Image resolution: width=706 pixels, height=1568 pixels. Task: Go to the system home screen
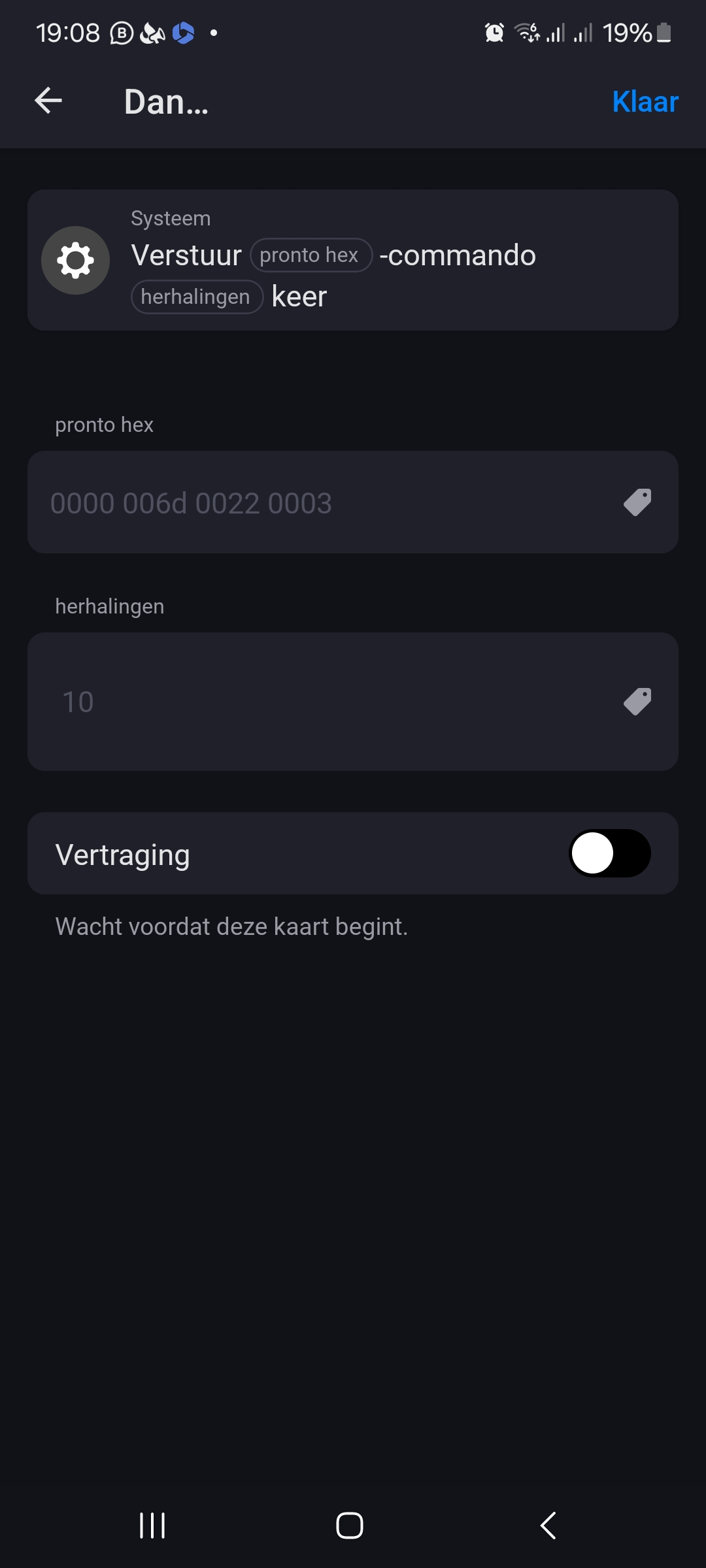point(350,1526)
